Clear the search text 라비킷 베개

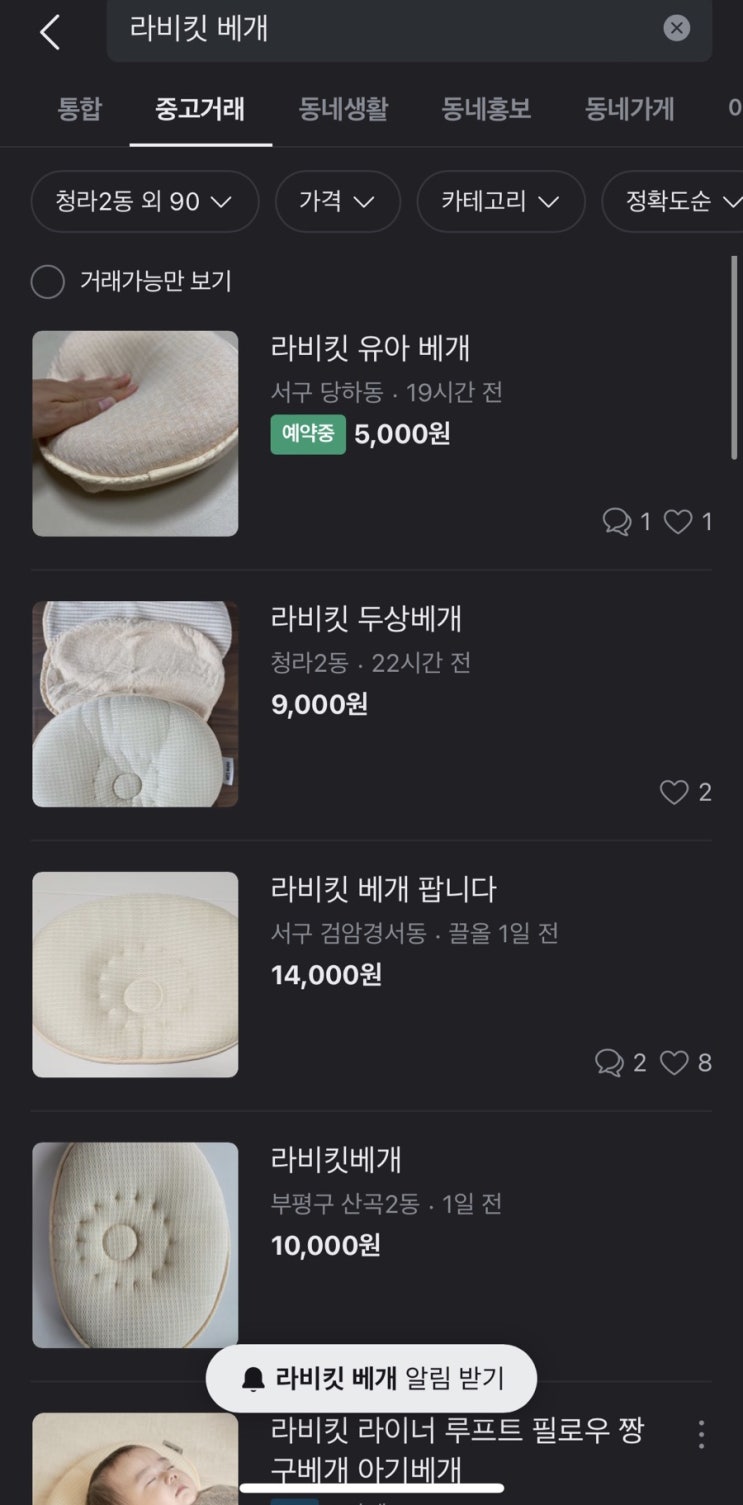[x=677, y=29]
